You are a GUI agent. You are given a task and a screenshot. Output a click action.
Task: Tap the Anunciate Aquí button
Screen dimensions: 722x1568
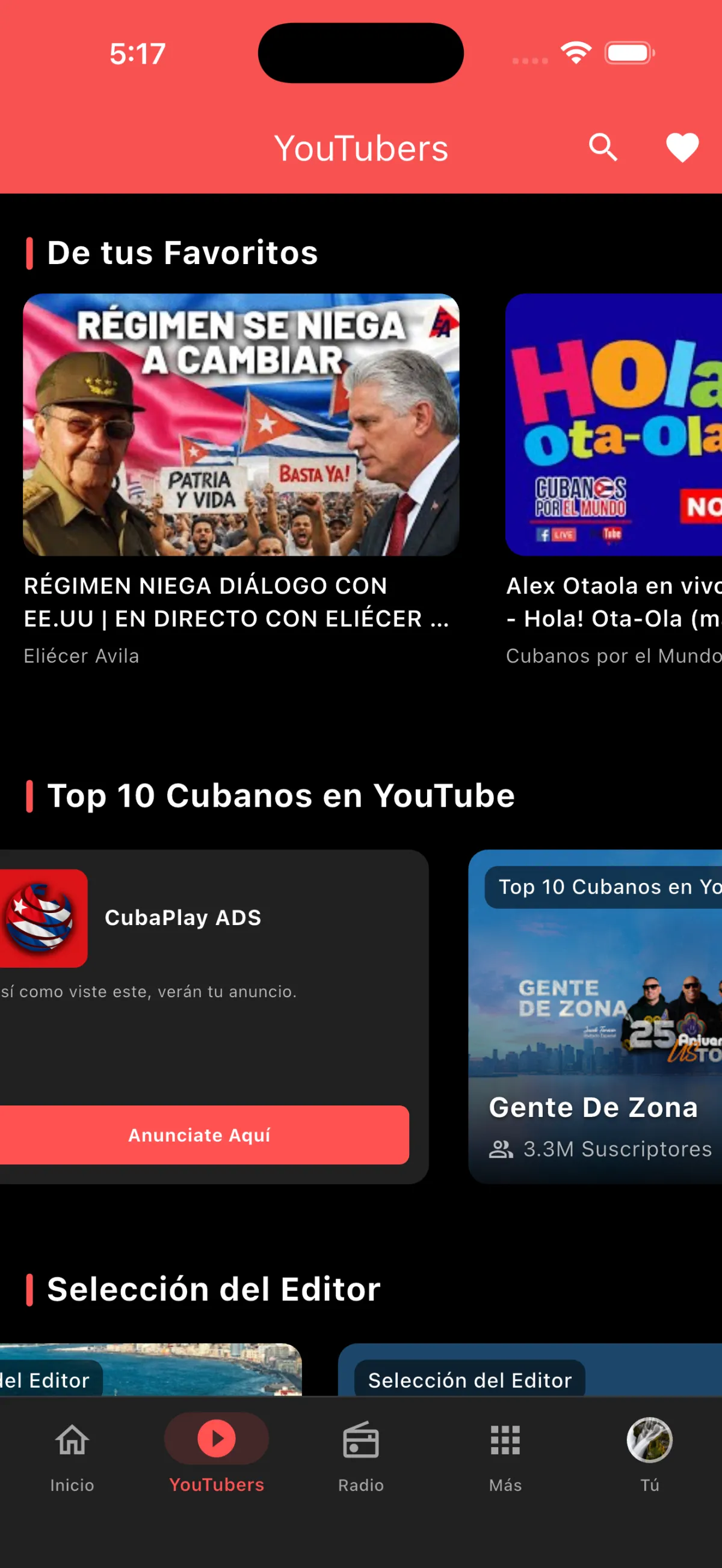pyautogui.click(x=200, y=1135)
